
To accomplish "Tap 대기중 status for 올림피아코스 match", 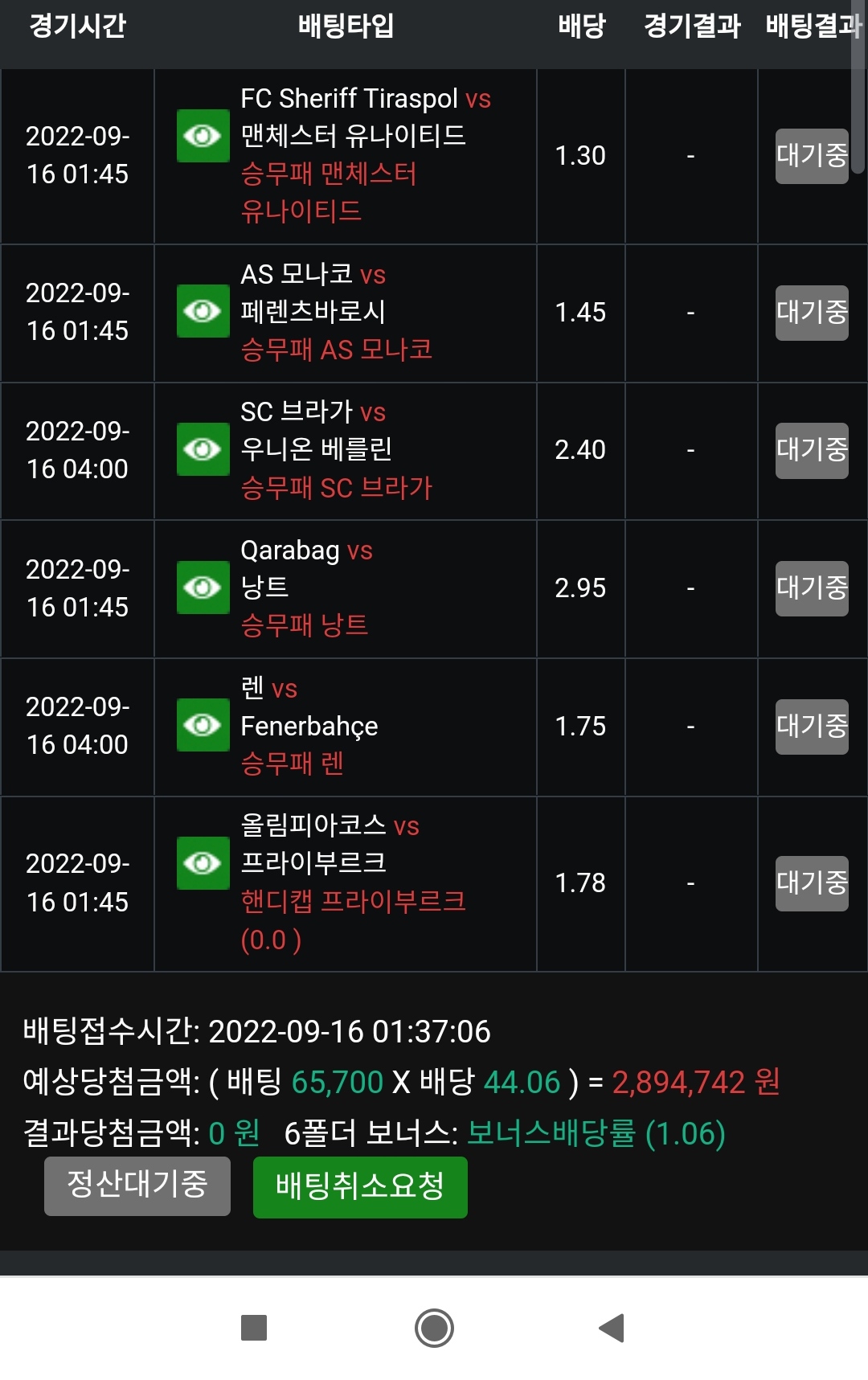I will 812,883.
